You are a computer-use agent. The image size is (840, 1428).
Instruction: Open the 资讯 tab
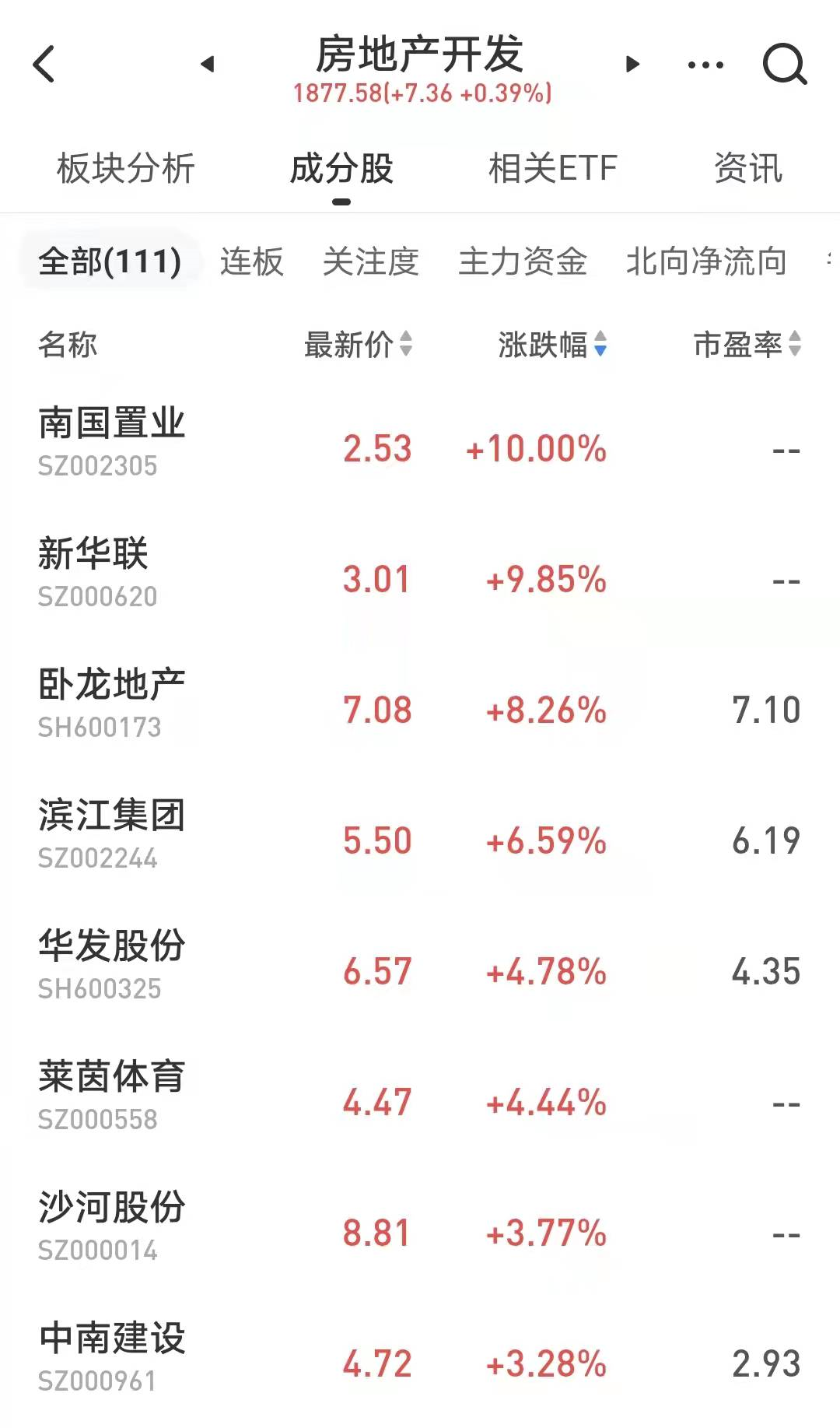tap(747, 168)
